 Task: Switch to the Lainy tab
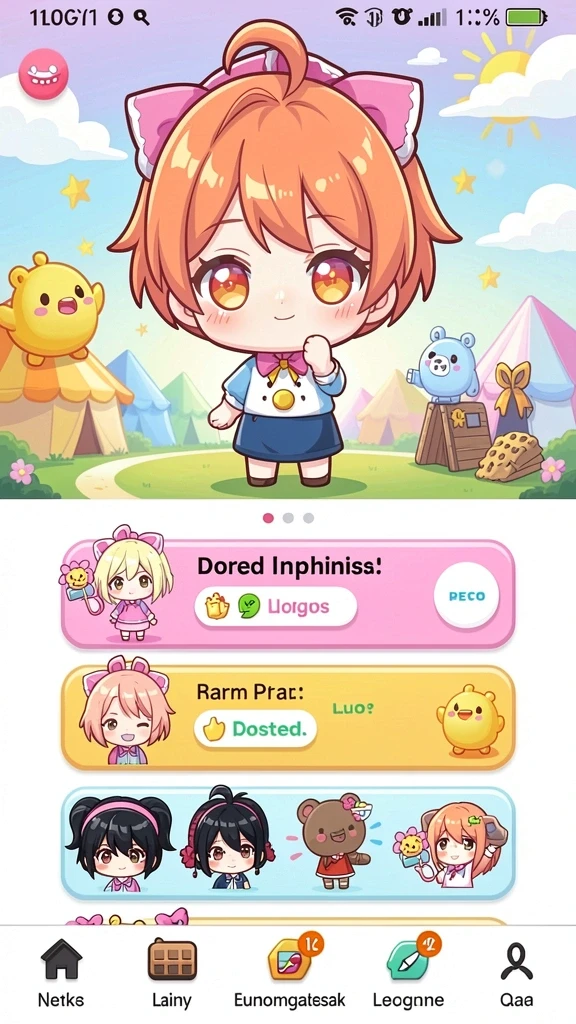pos(172,973)
